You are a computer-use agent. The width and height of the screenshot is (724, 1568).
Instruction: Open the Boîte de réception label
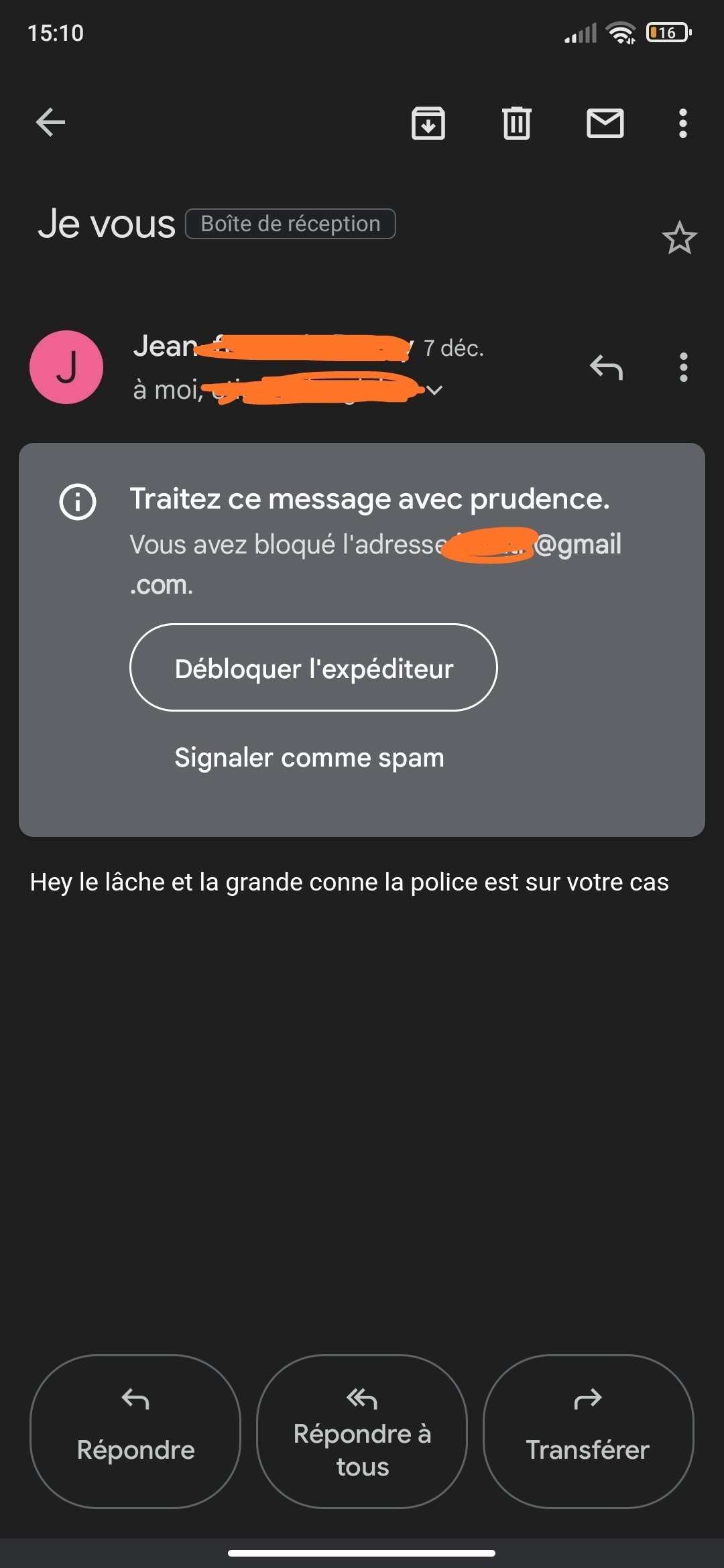point(290,224)
